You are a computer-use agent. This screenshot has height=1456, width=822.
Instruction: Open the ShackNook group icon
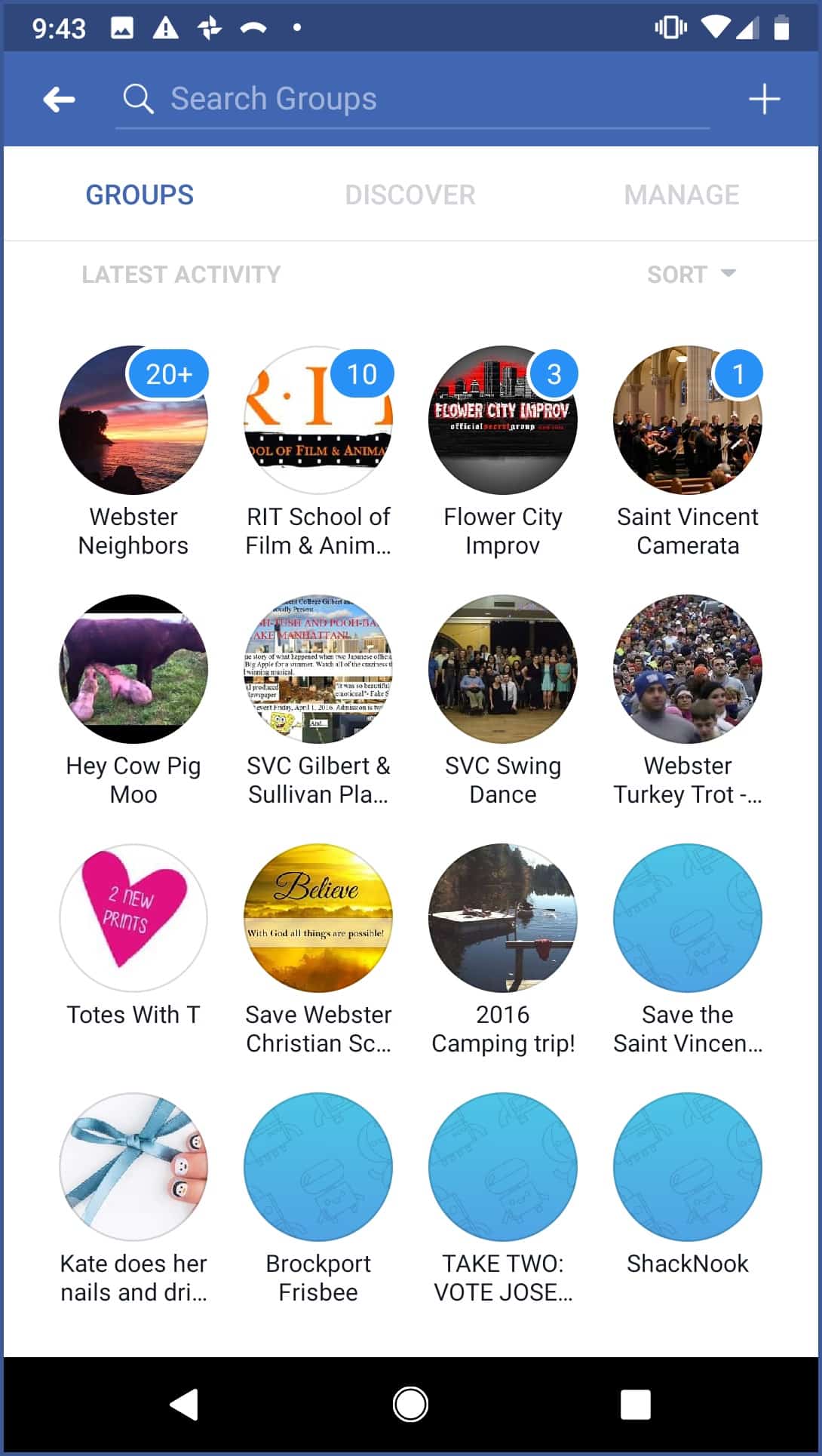pyautogui.click(x=687, y=1166)
